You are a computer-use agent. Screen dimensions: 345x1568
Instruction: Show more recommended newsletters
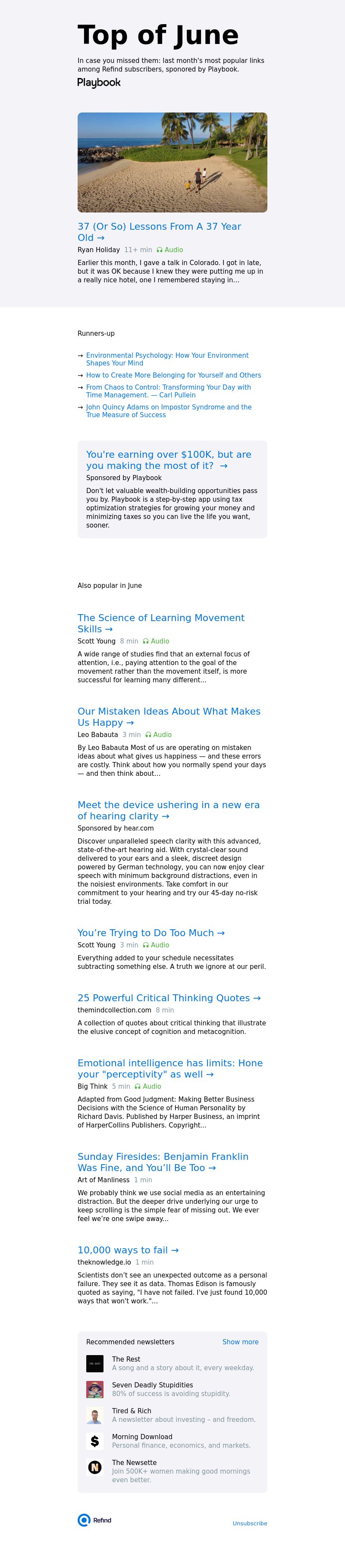240,1342
